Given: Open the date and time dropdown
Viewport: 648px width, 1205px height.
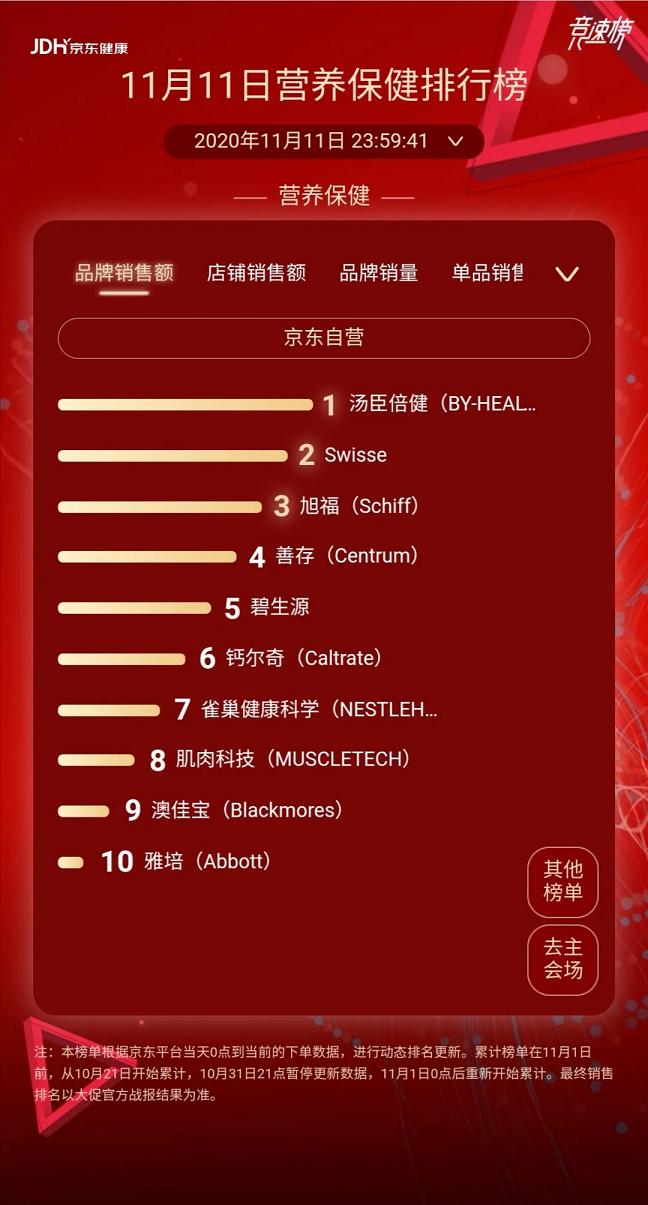Looking at the screenshot, I should [x=324, y=141].
